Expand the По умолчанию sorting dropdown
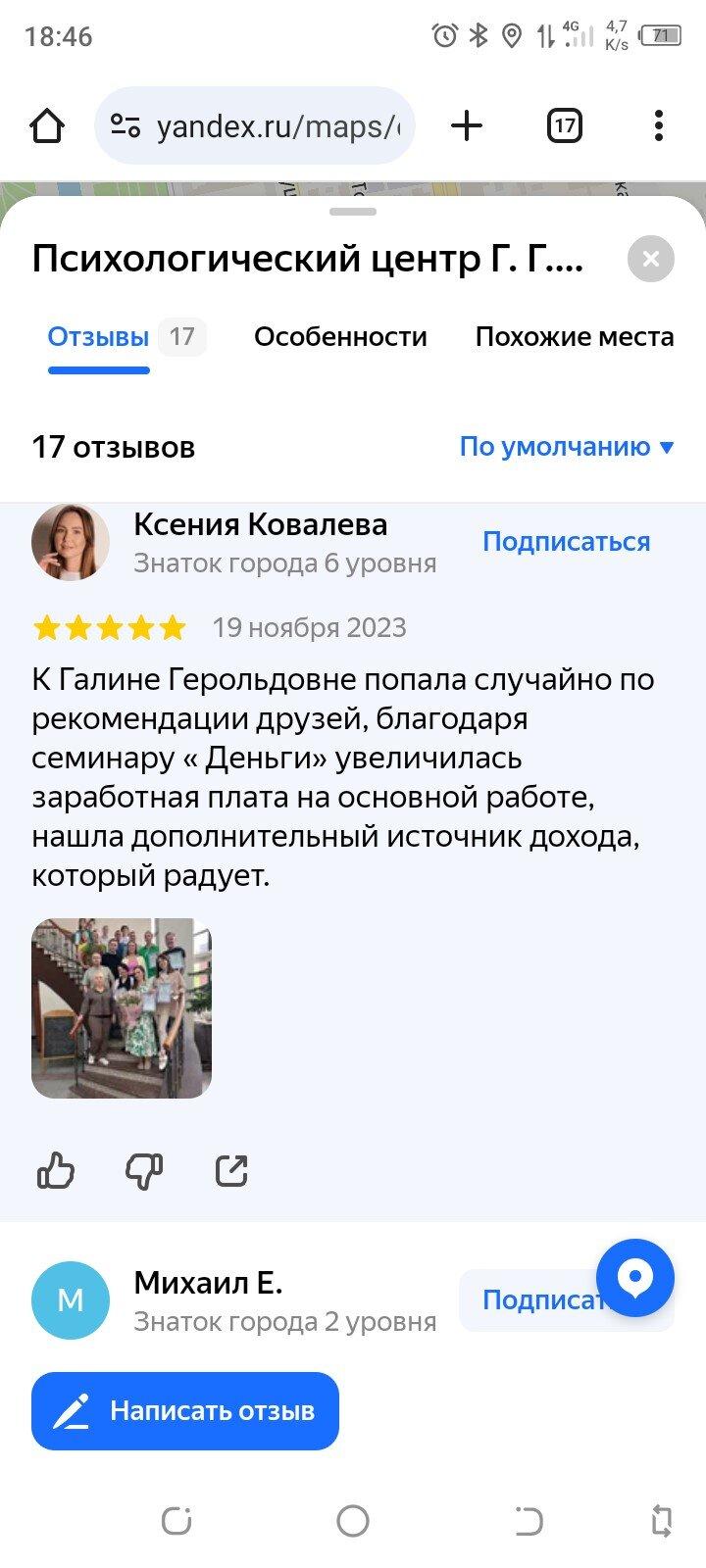The image size is (706, 1568). coord(567,447)
